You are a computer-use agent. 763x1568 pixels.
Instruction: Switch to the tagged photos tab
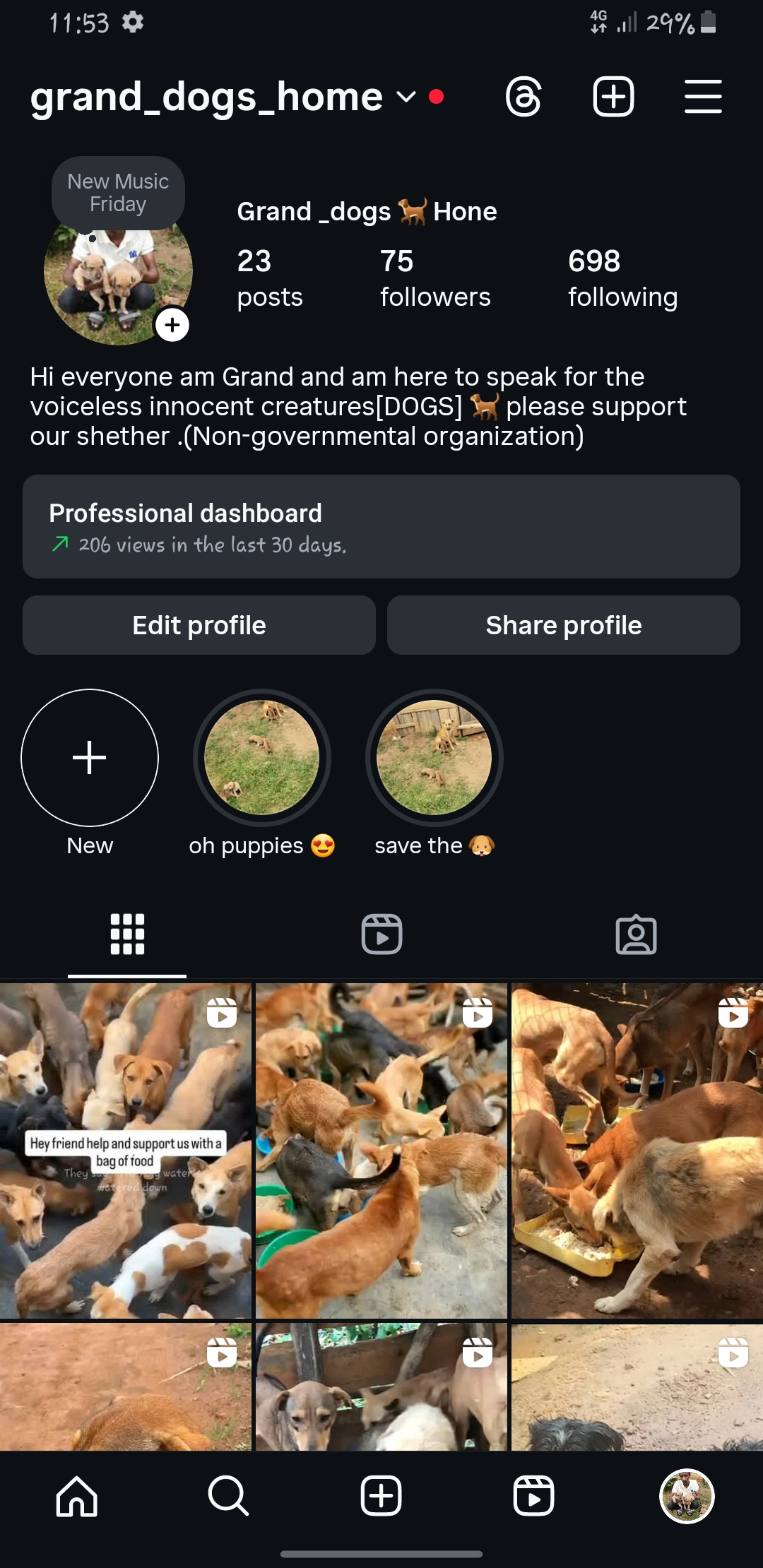tap(636, 934)
